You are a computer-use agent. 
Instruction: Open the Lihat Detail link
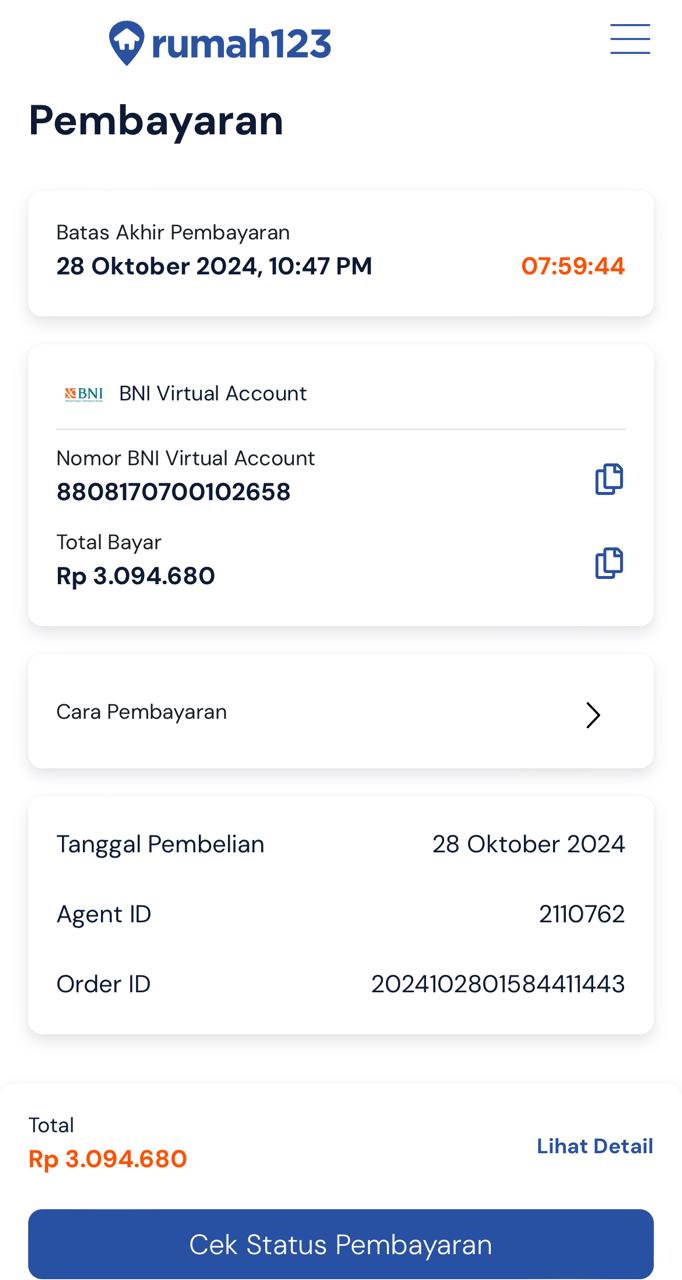pyautogui.click(x=594, y=1146)
